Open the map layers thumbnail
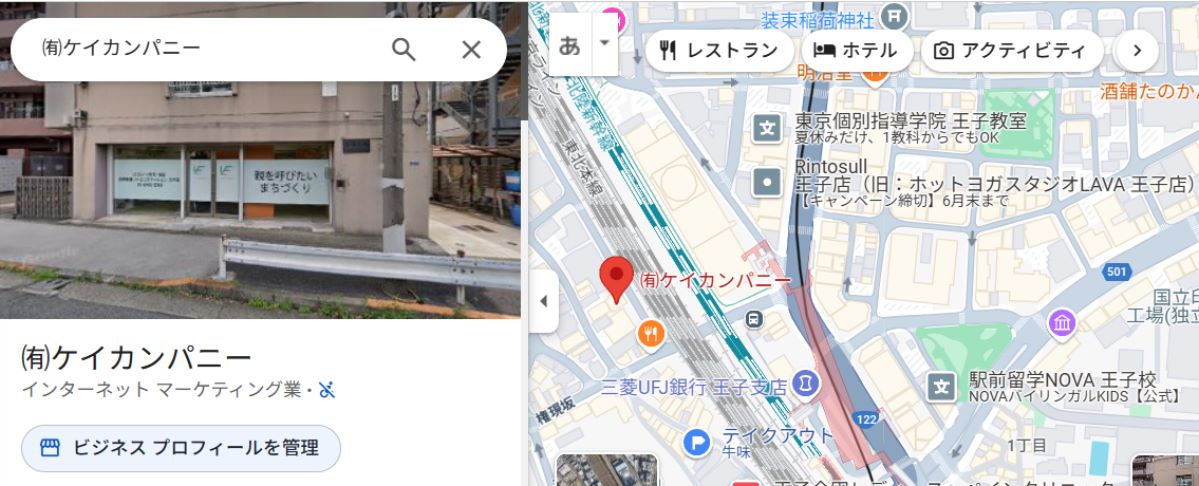This screenshot has width=1199, height=486. (606, 470)
